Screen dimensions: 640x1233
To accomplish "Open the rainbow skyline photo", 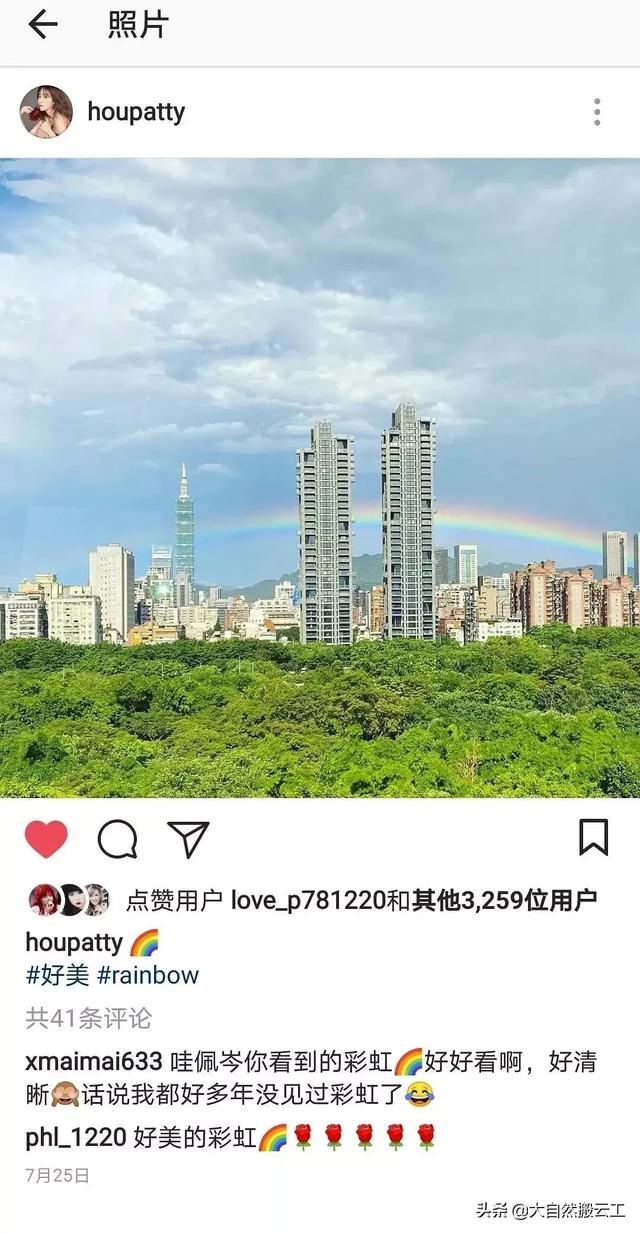I will 320,478.
